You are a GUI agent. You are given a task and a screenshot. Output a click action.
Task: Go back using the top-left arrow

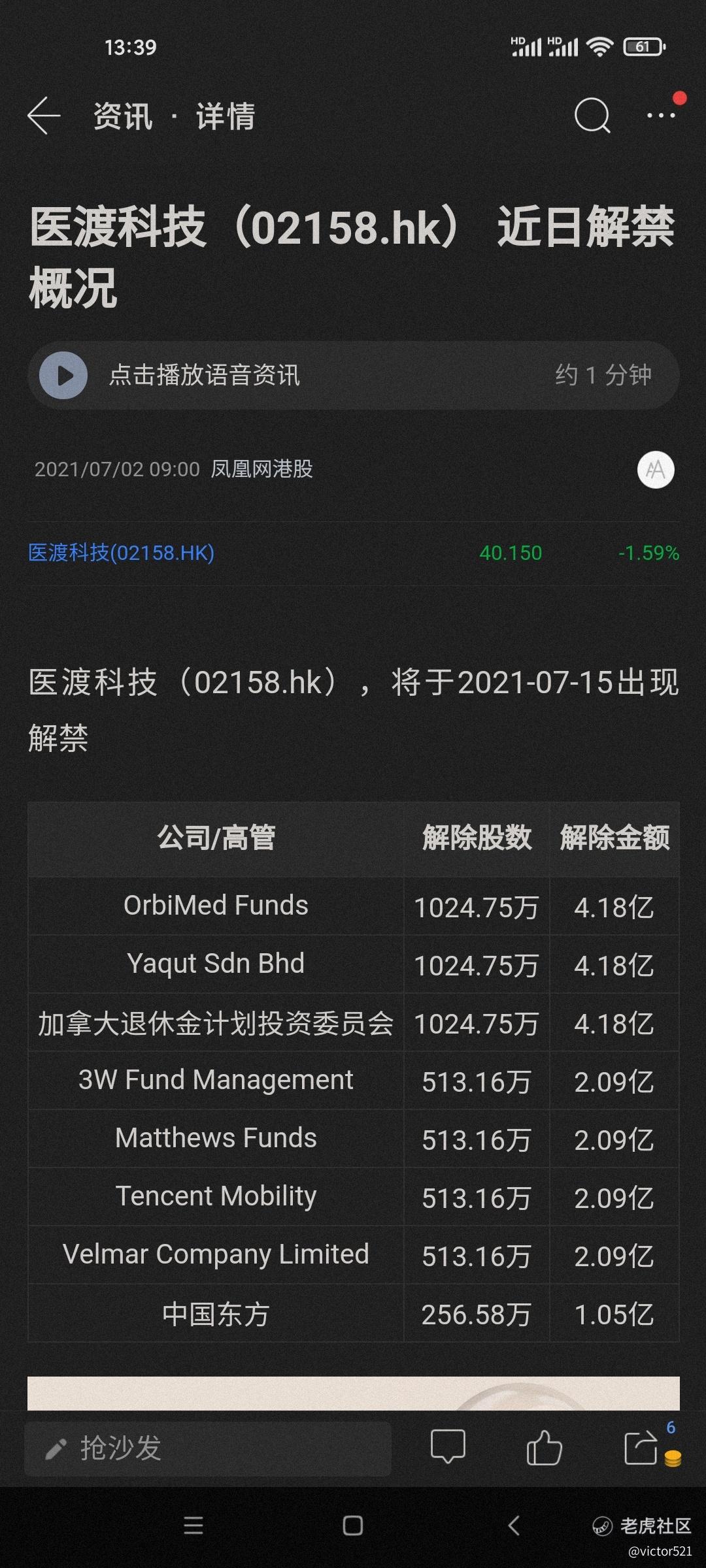click(44, 116)
